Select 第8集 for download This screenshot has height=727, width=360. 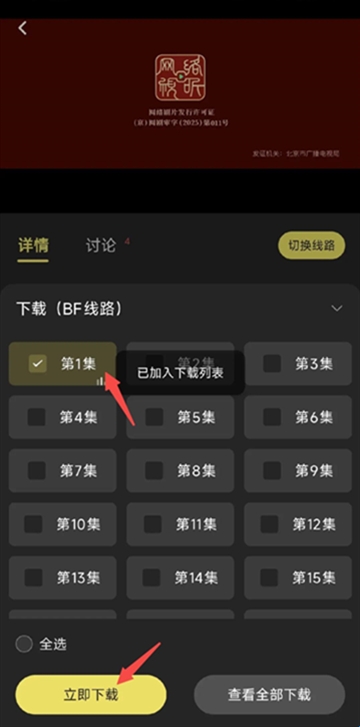point(180,471)
